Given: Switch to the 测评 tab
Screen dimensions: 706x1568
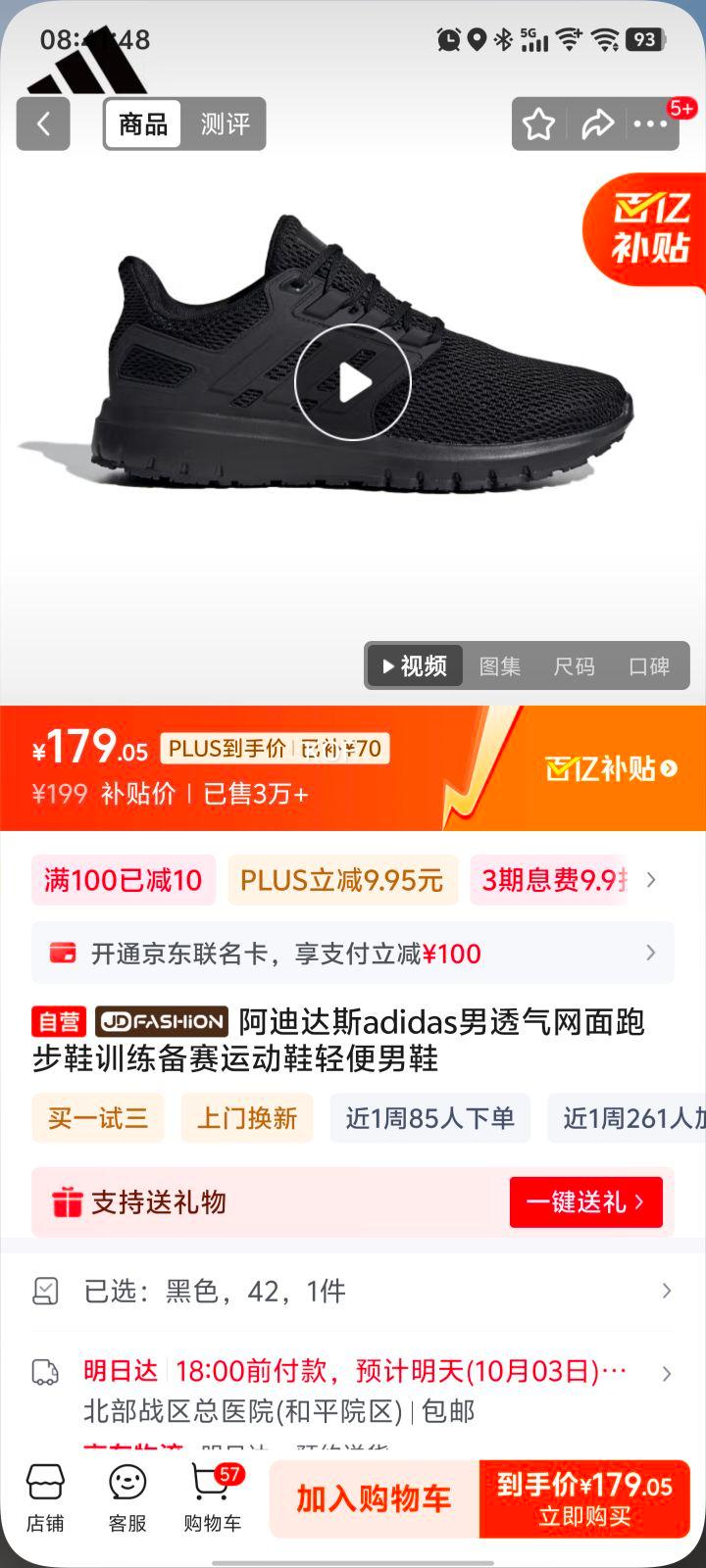Looking at the screenshot, I should [225, 123].
